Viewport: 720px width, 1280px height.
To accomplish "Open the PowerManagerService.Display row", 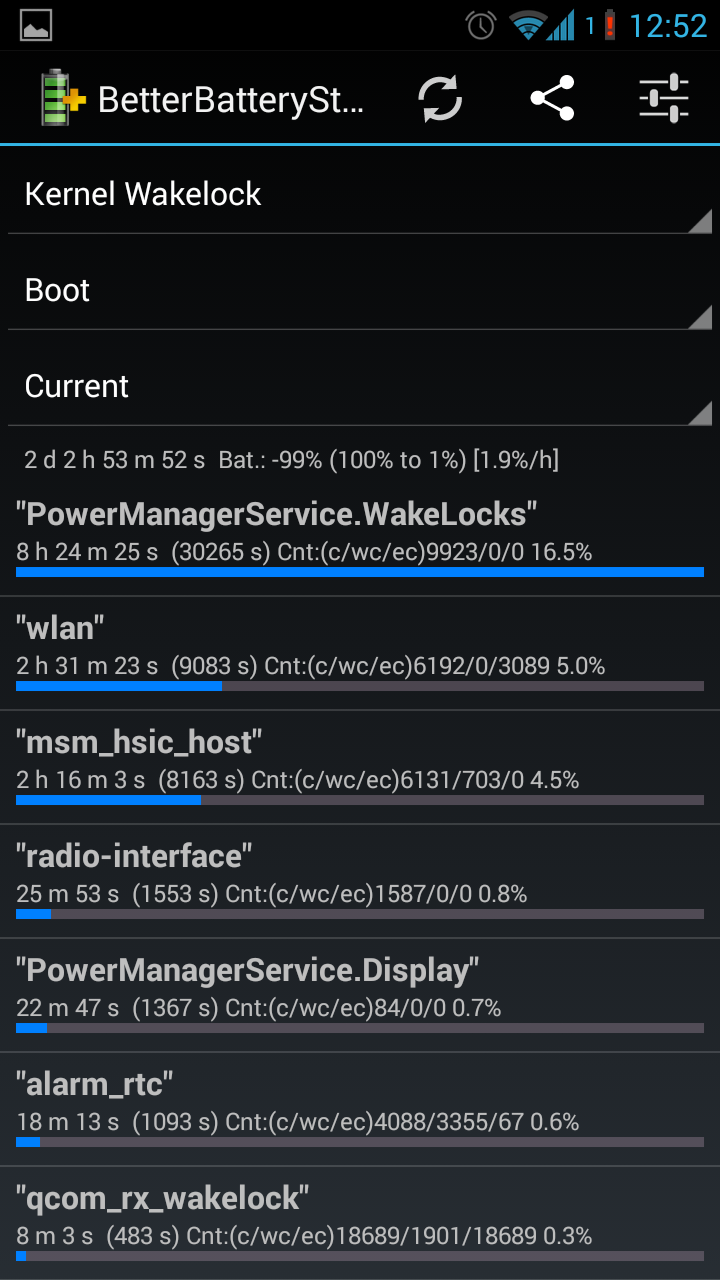I will (360, 996).
